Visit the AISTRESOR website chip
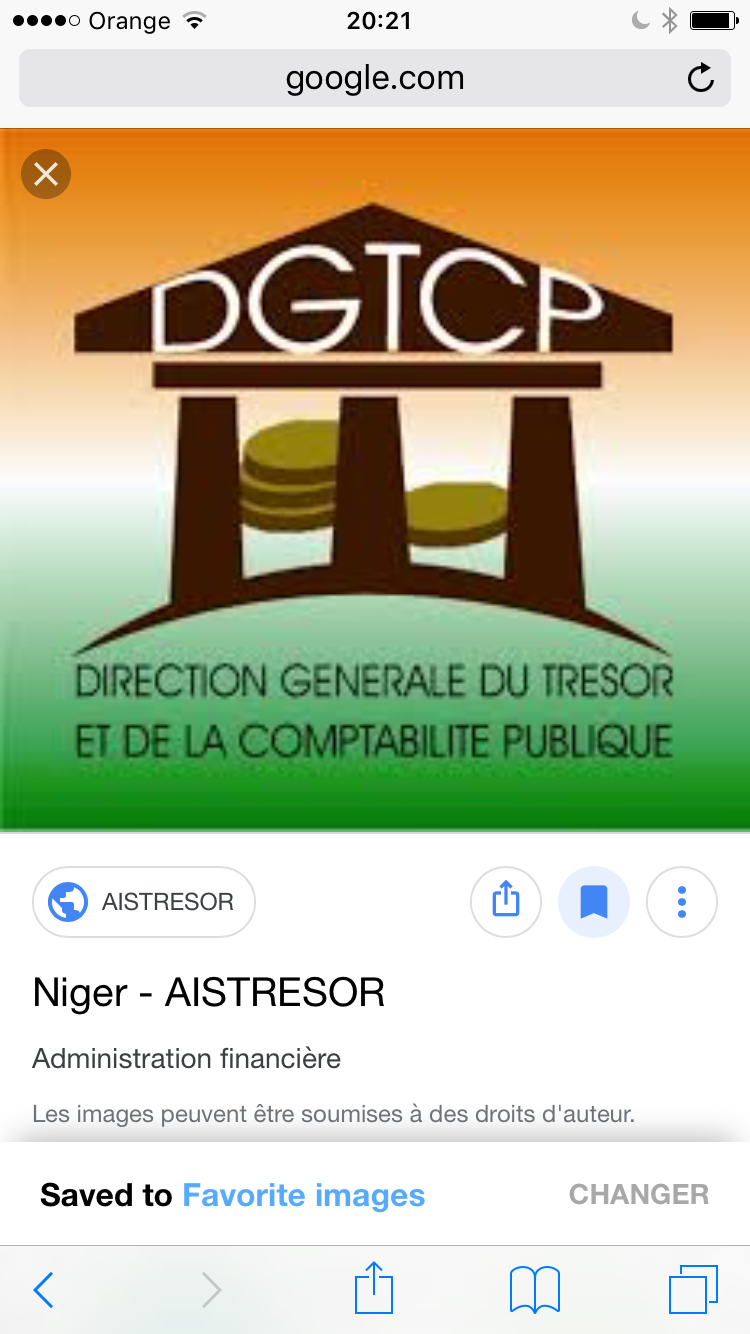The width and height of the screenshot is (750, 1334). click(x=144, y=902)
